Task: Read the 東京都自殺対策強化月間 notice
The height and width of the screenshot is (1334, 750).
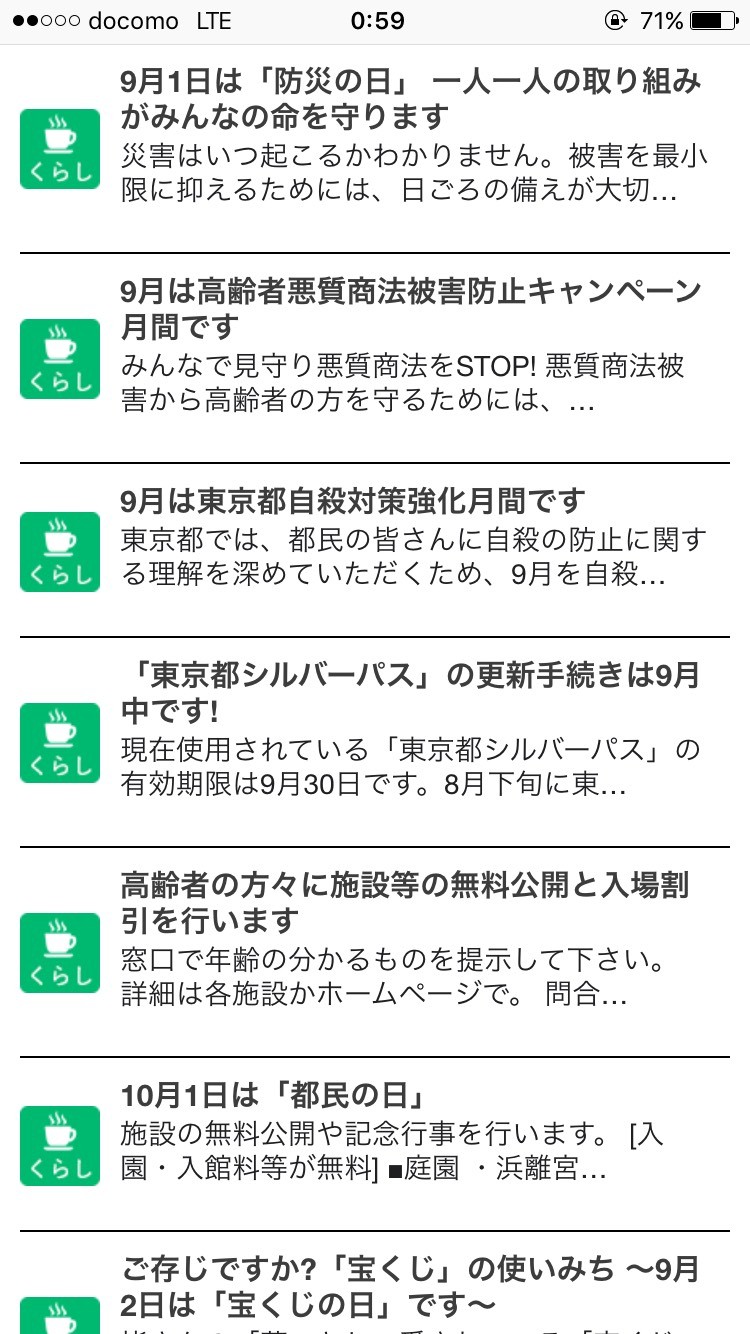Action: point(352,501)
